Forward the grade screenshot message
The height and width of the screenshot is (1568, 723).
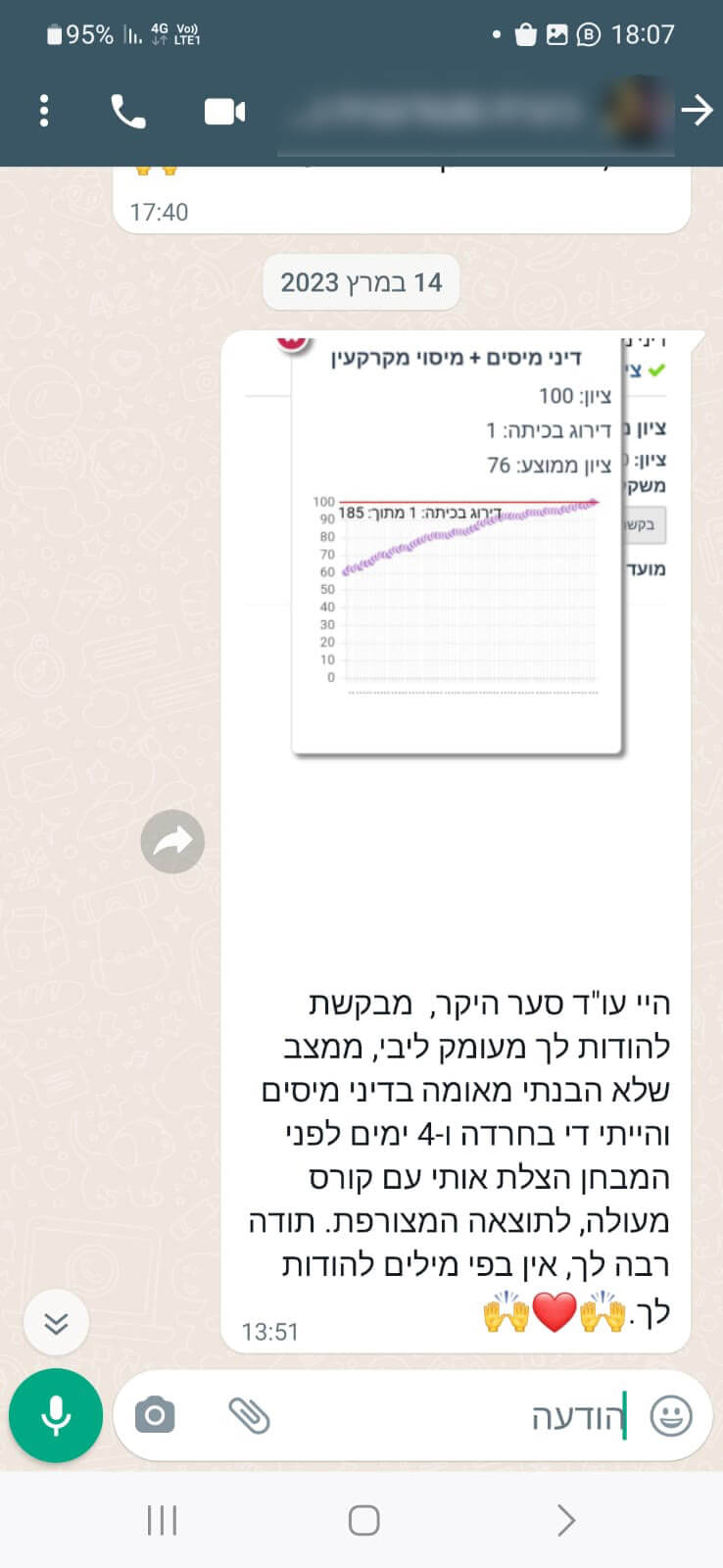click(x=172, y=842)
